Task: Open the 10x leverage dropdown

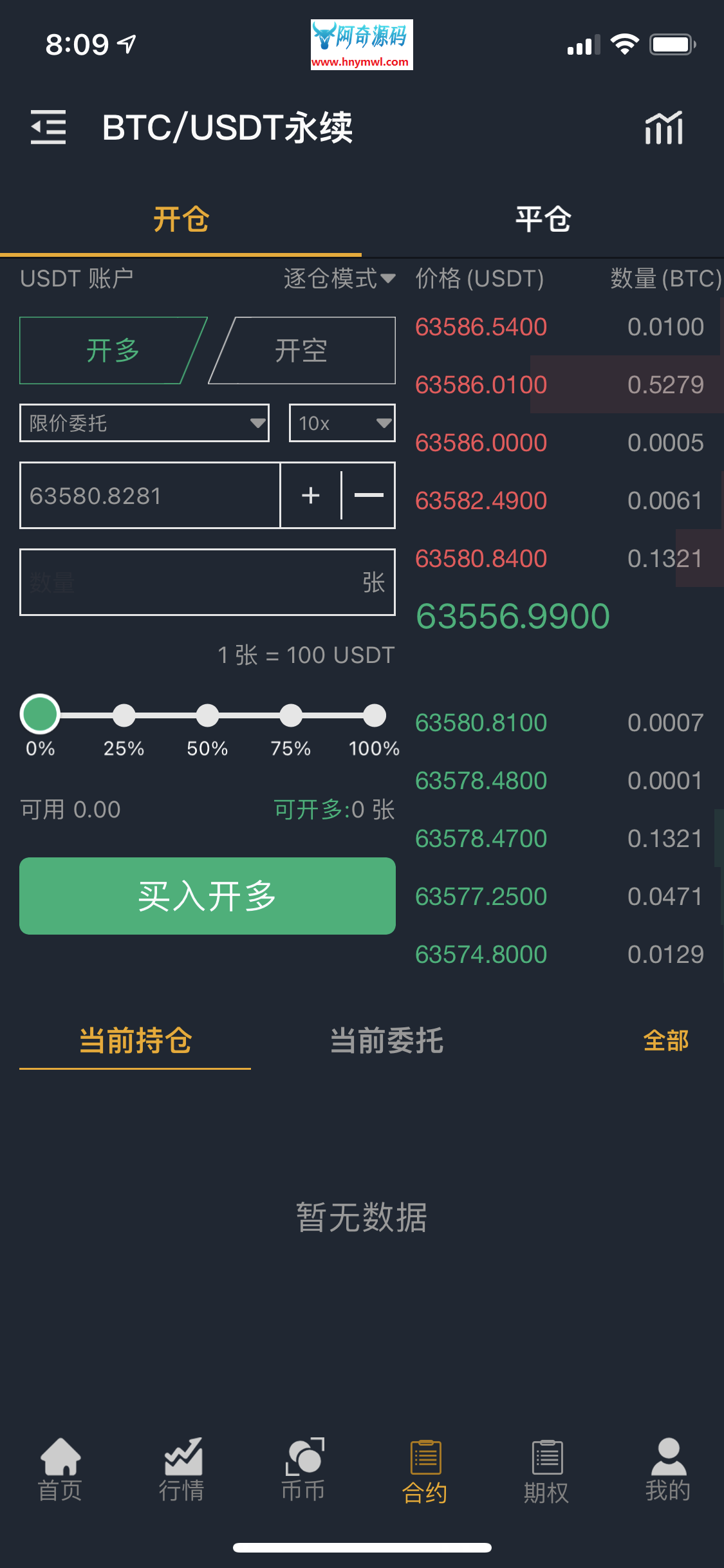Action: [341, 423]
